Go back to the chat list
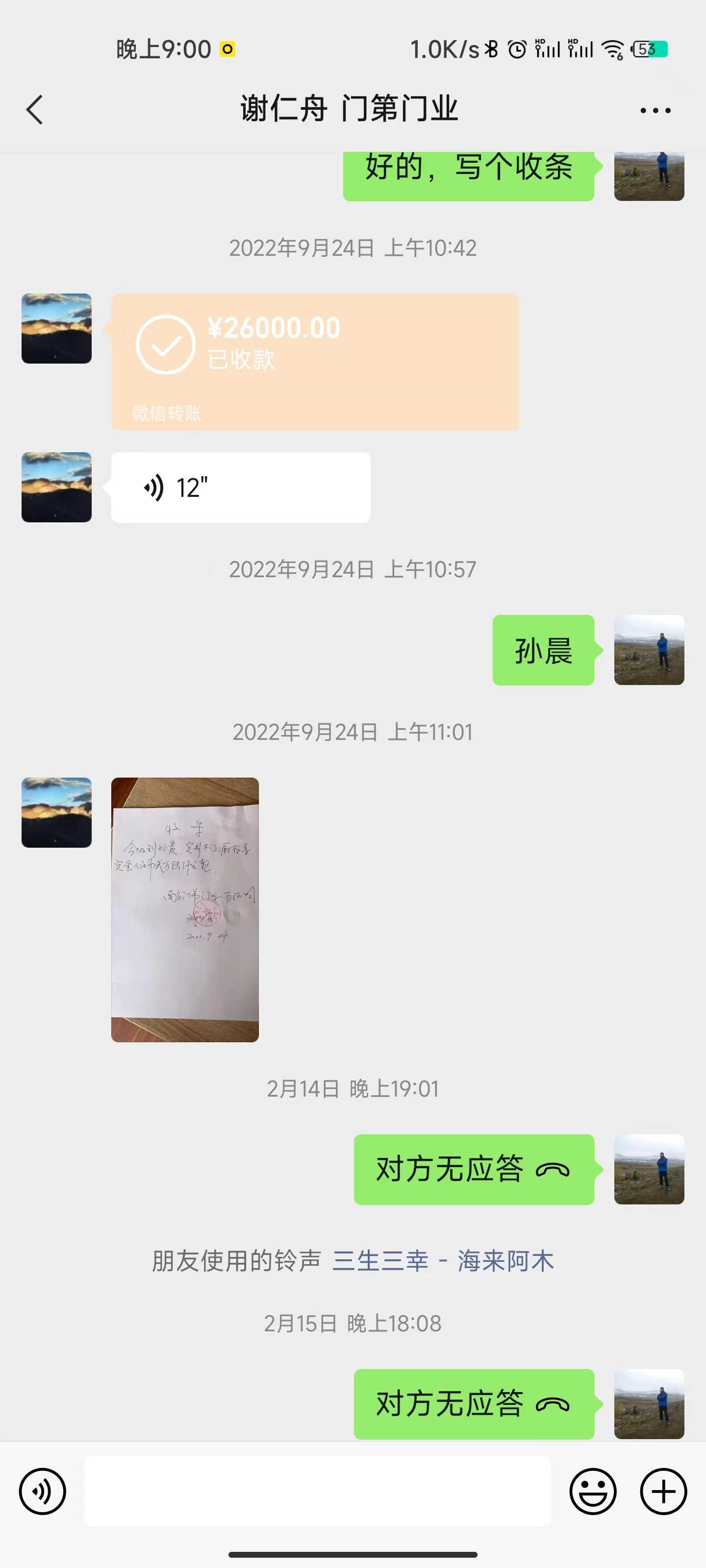This screenshot has width=706, height=1568. click(35, 110)
